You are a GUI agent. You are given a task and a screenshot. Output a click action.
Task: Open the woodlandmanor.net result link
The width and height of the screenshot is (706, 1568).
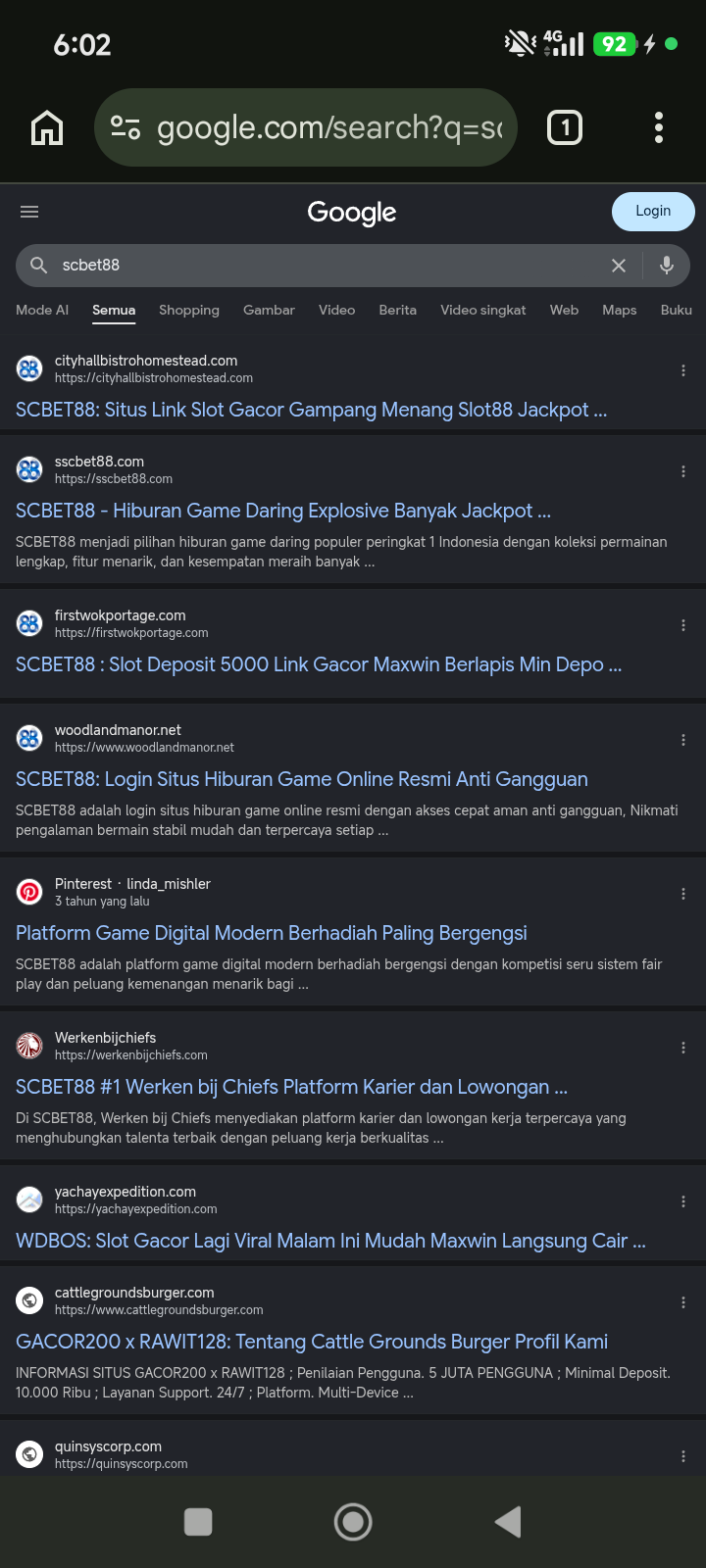tap(302, 779)
